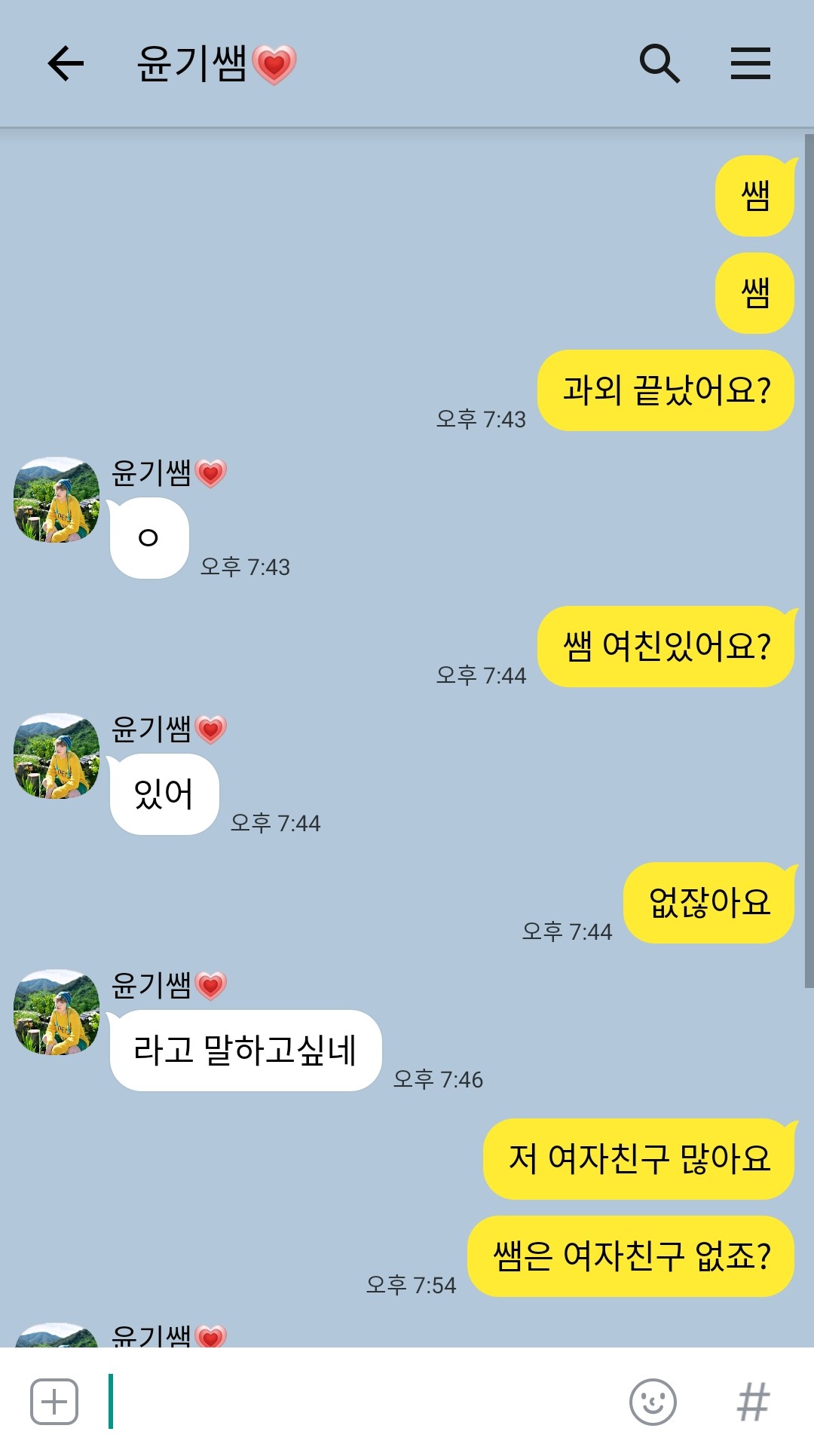Open profile picture next to '있어' message
The image size is (814, 1456).
pos(57,756)
